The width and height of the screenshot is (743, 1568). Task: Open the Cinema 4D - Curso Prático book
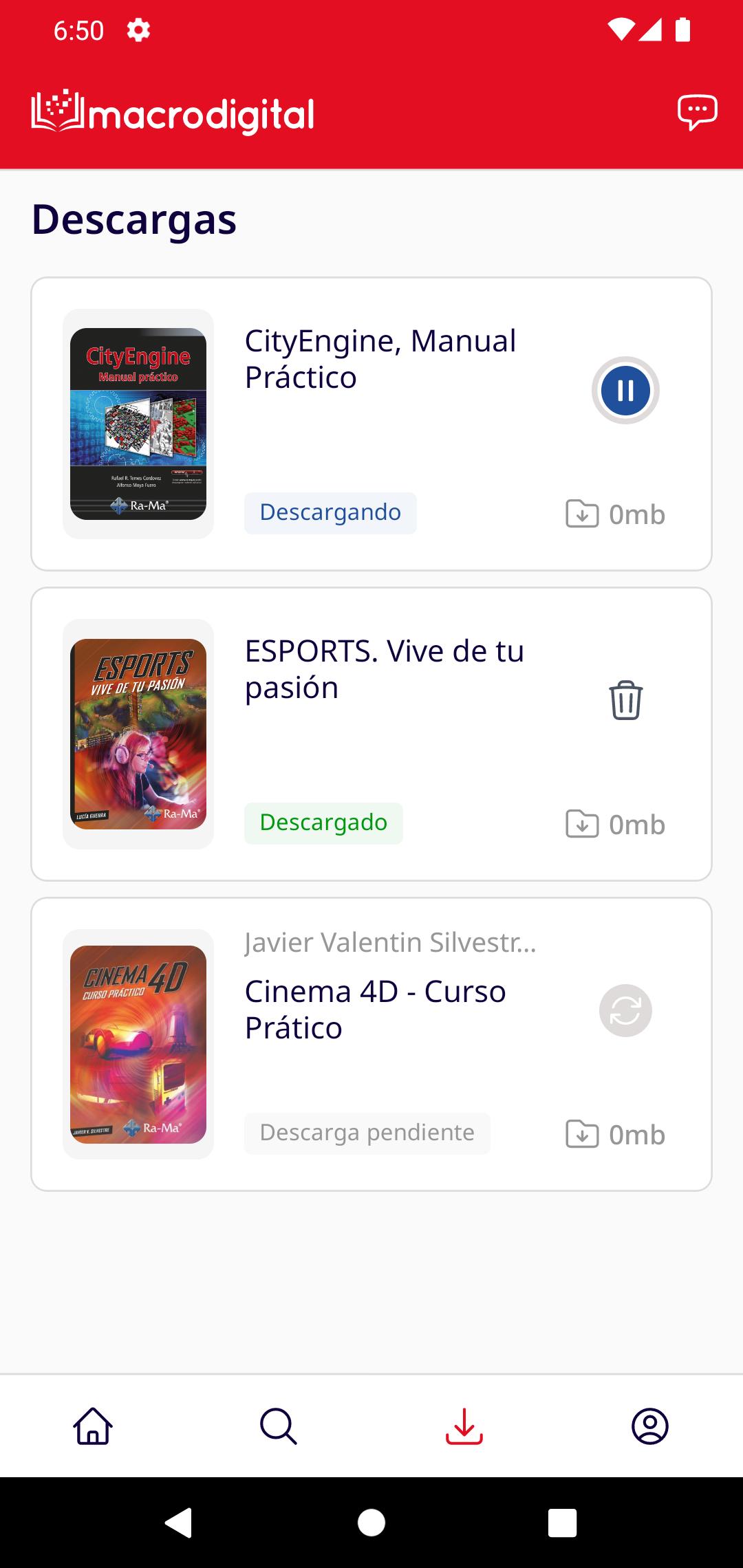(375, 1010)
